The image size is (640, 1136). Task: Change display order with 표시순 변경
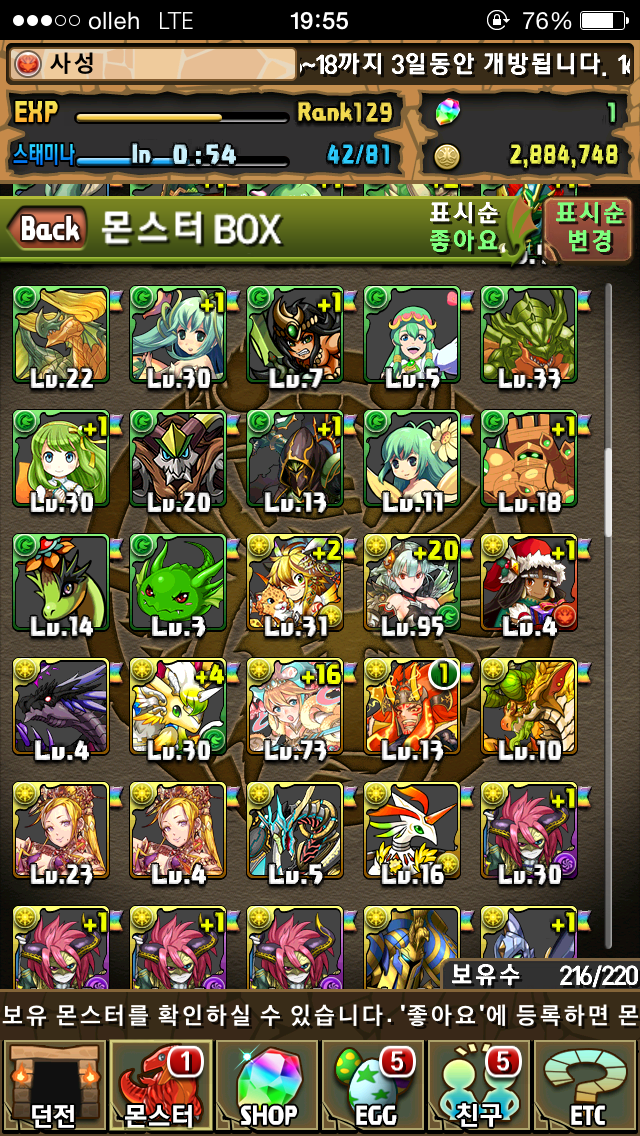[x=589, y=228]
